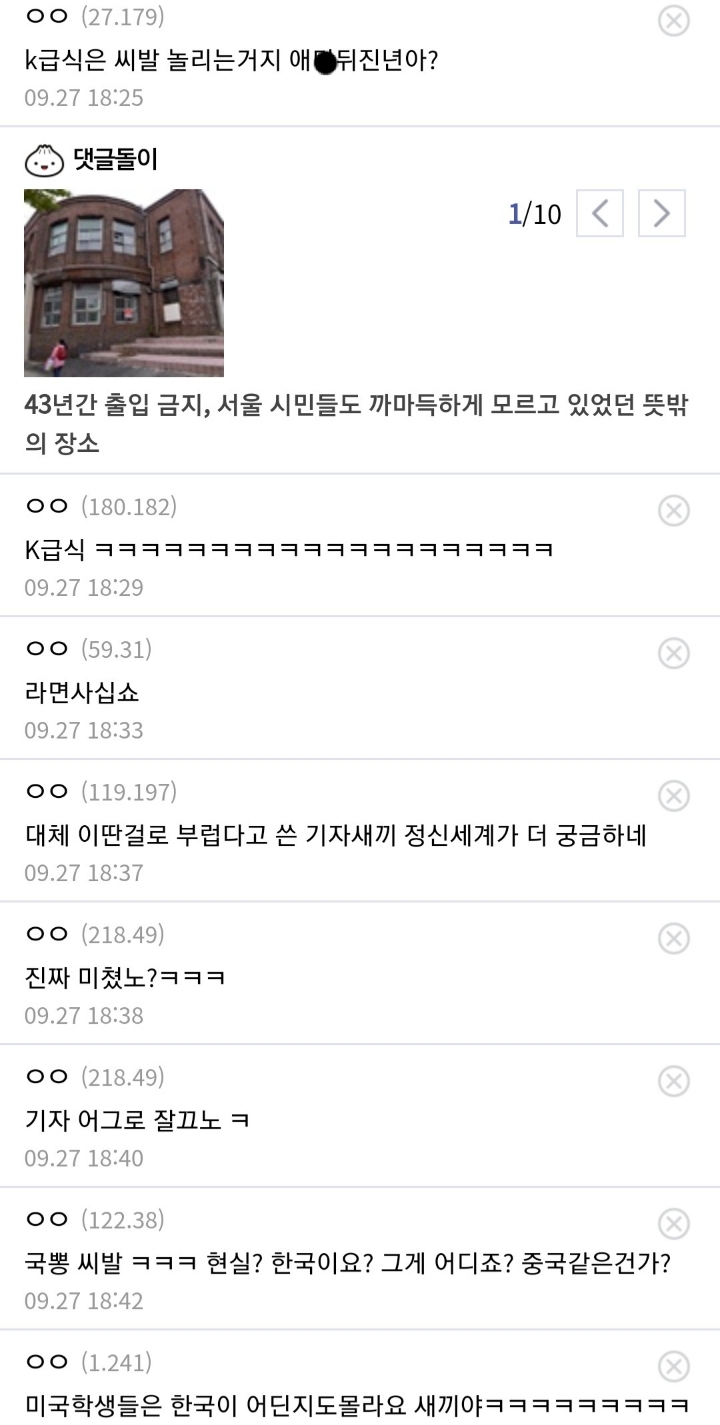Screen dimensions: 720x1425
Task: Click the left carousel navigation arrow
Action: coord(599,213)
